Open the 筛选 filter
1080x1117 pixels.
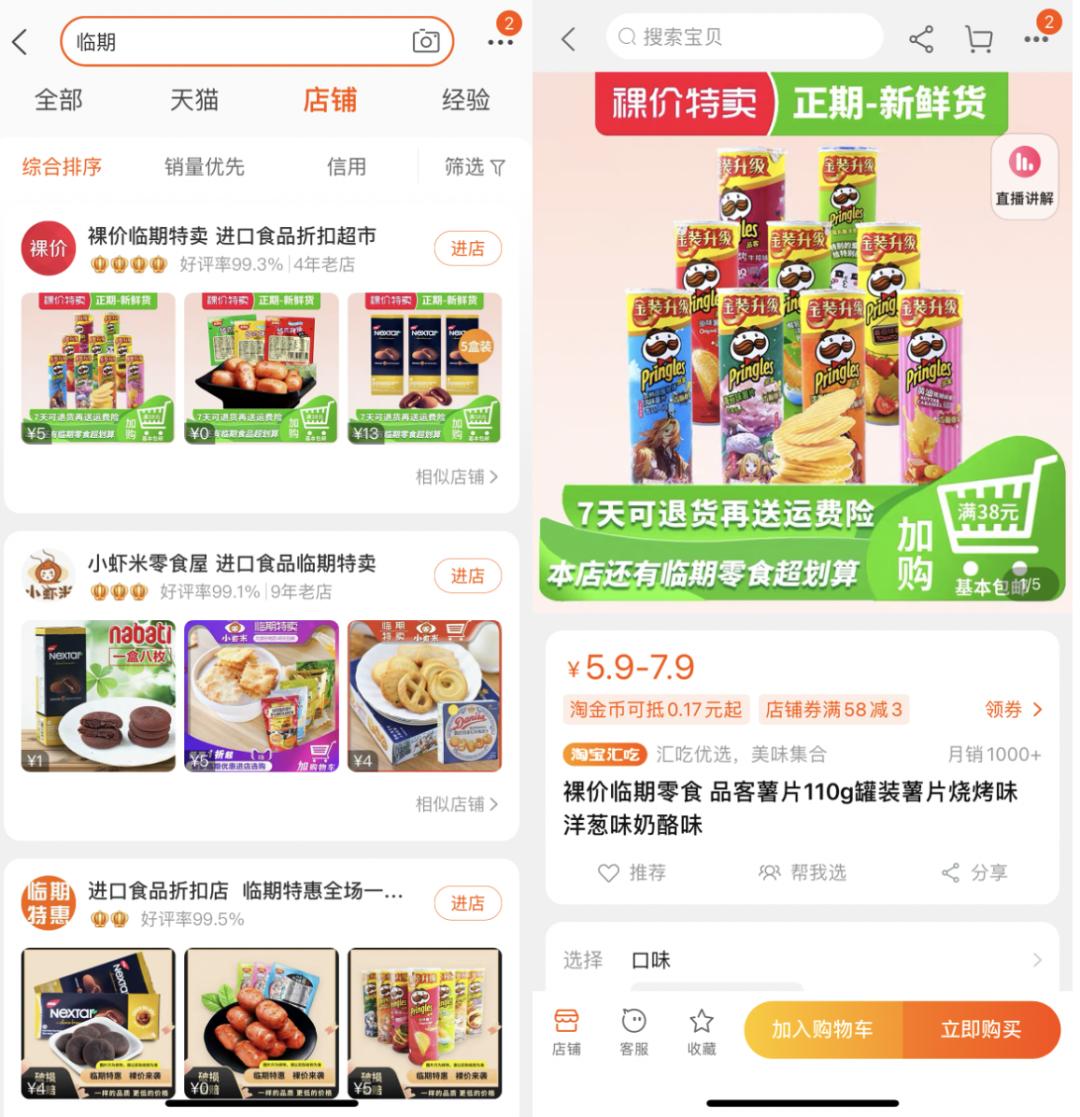474,167
